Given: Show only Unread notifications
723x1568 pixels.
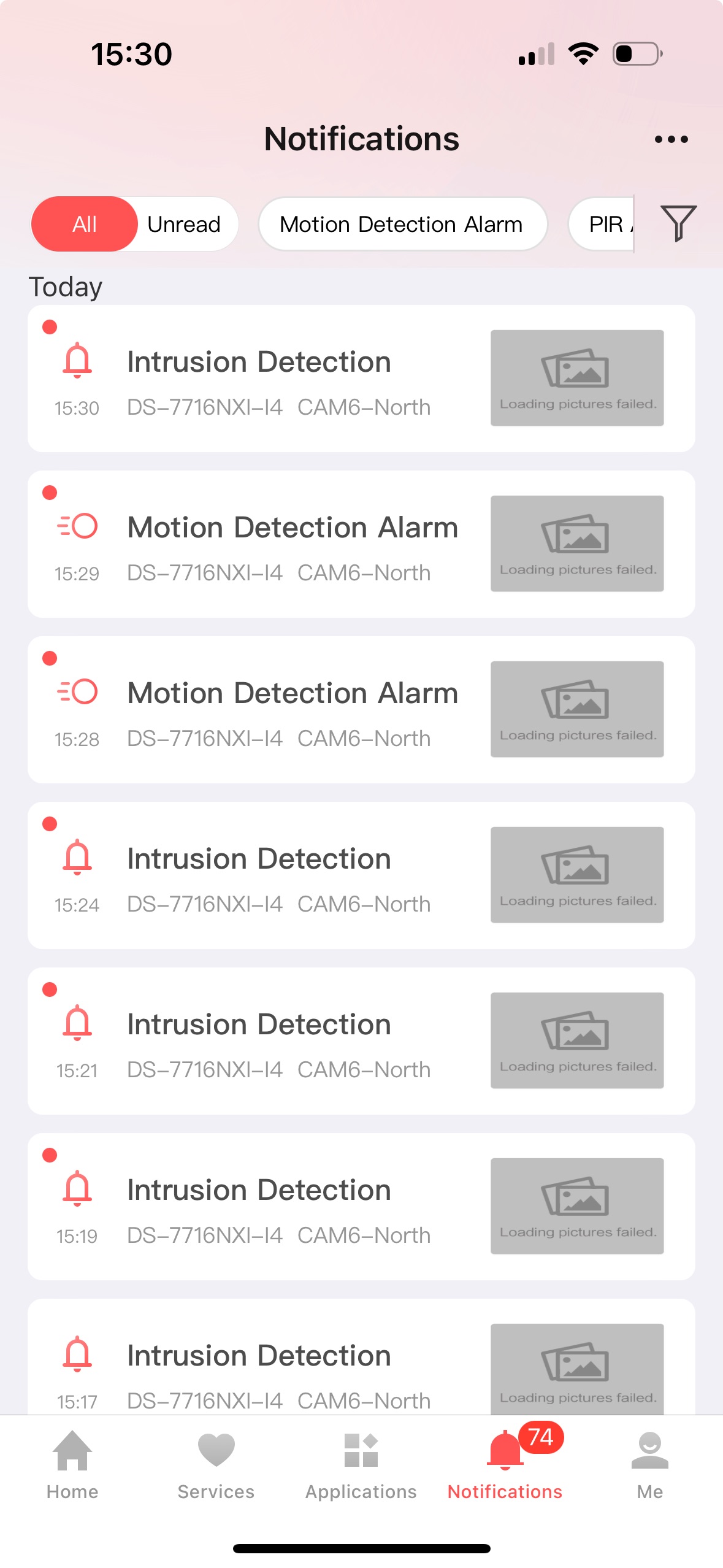Looking at the screenshot, I should pyautogui.click(x=184, y=224).
